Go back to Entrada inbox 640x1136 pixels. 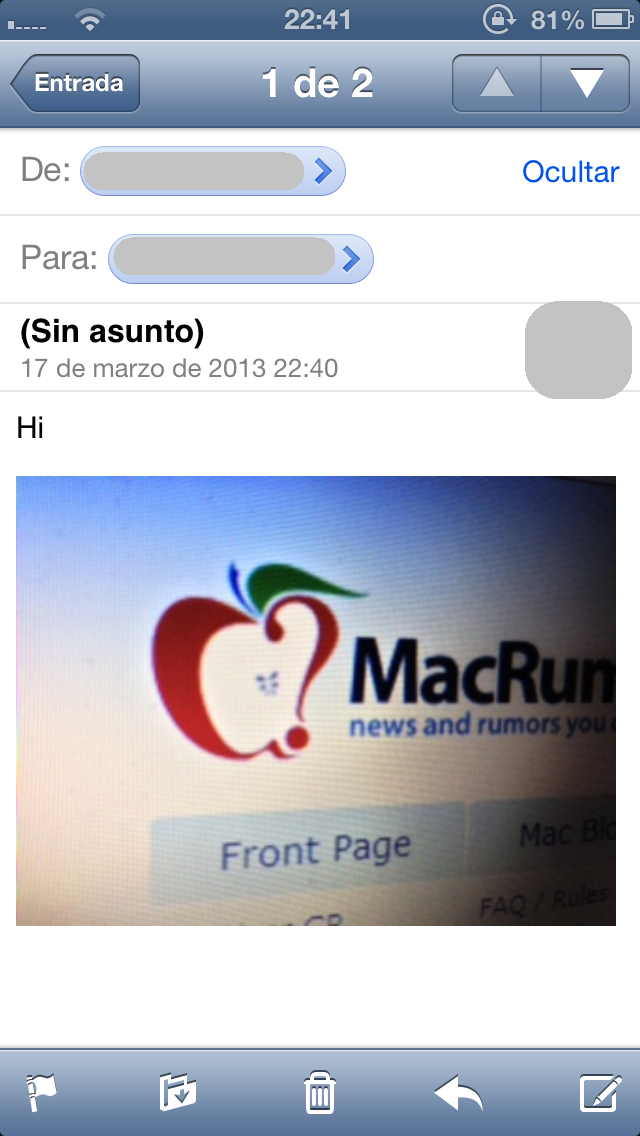pos(75,83)
